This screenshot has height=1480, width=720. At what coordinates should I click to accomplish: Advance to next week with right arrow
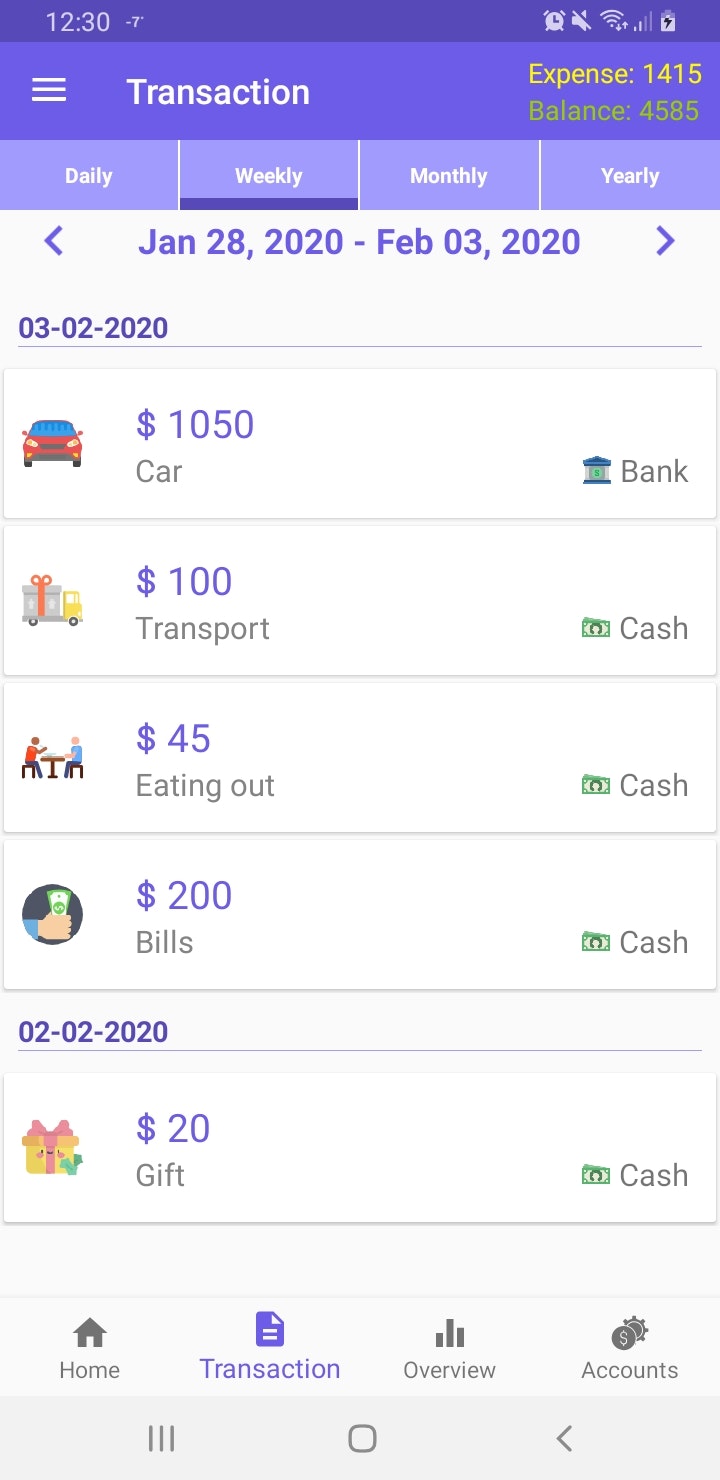coord(665,241)
